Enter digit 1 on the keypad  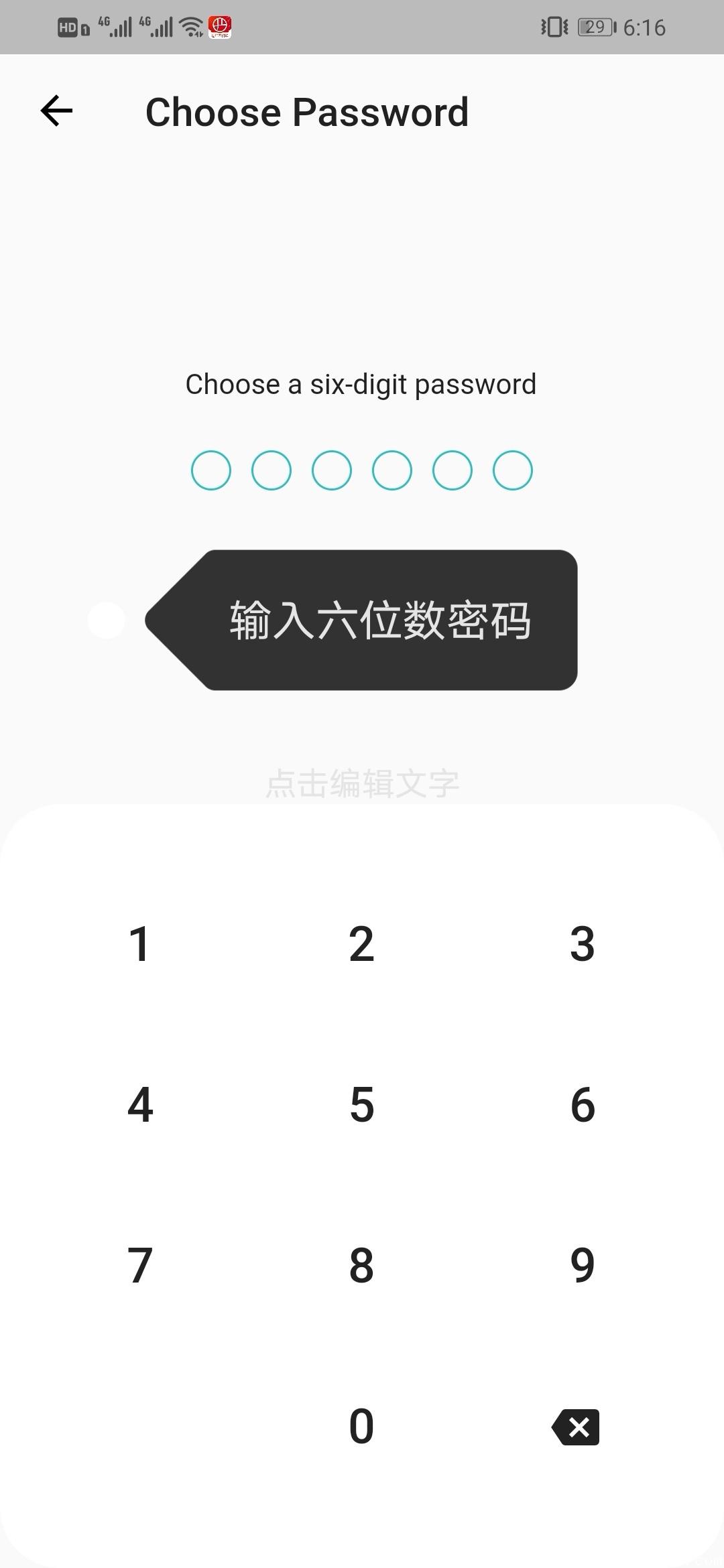pyautogui.click(x=139, y=943)
